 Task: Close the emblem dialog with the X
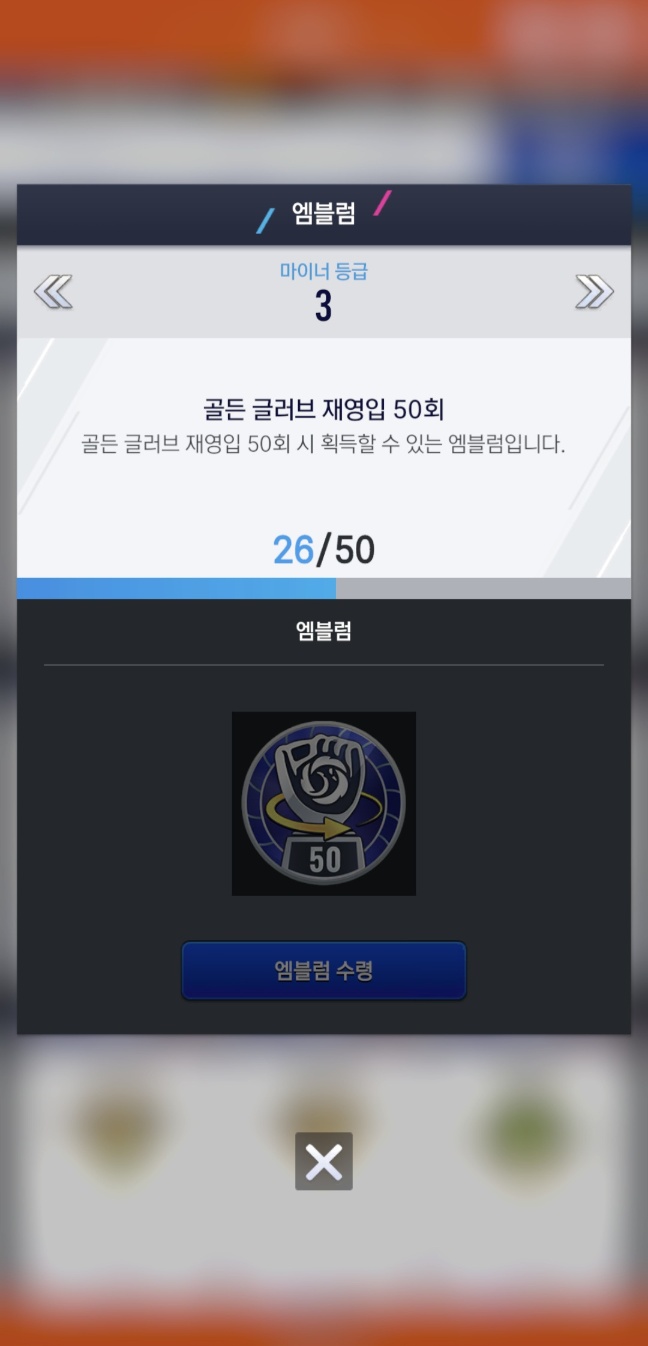click(x=324, y=1161)
